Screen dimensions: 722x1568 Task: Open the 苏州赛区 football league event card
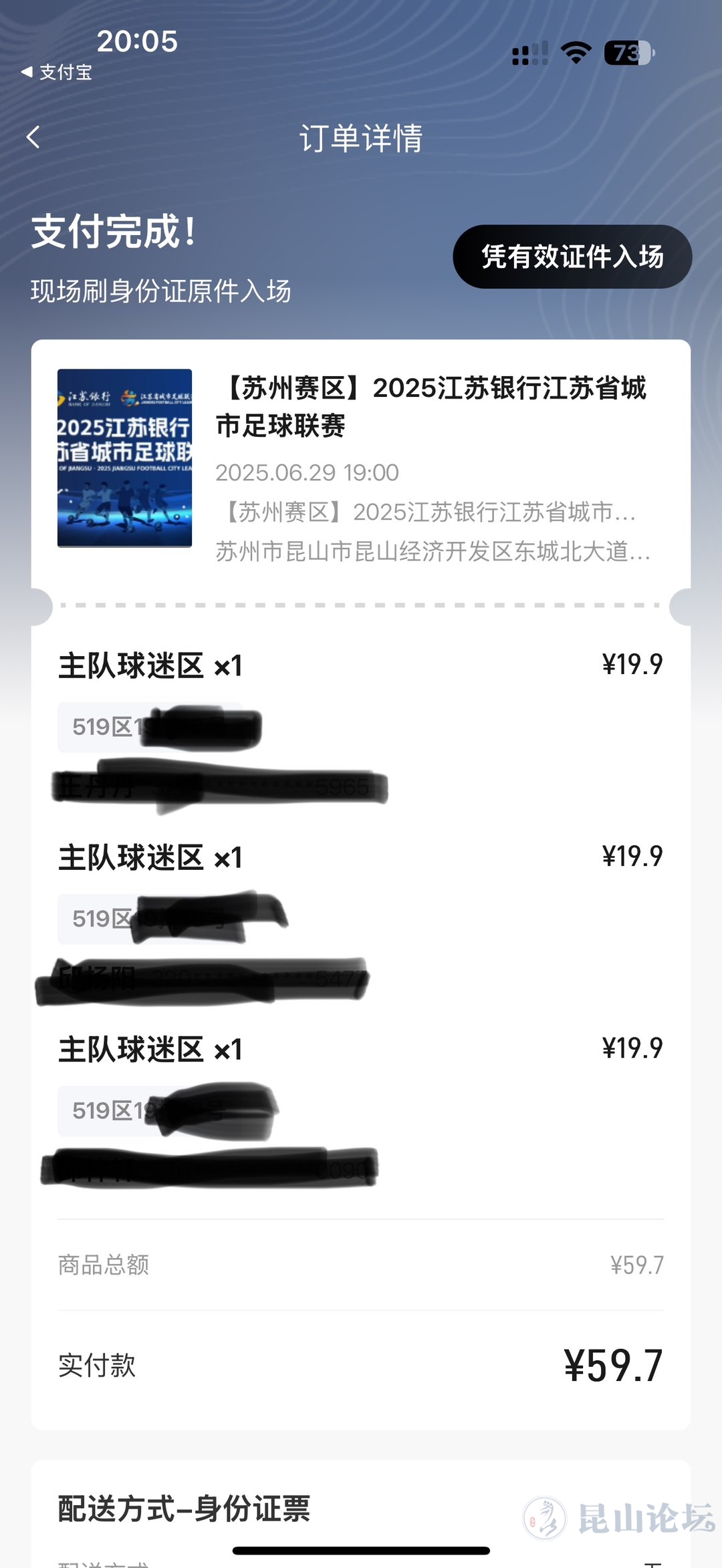coord(361,461)
